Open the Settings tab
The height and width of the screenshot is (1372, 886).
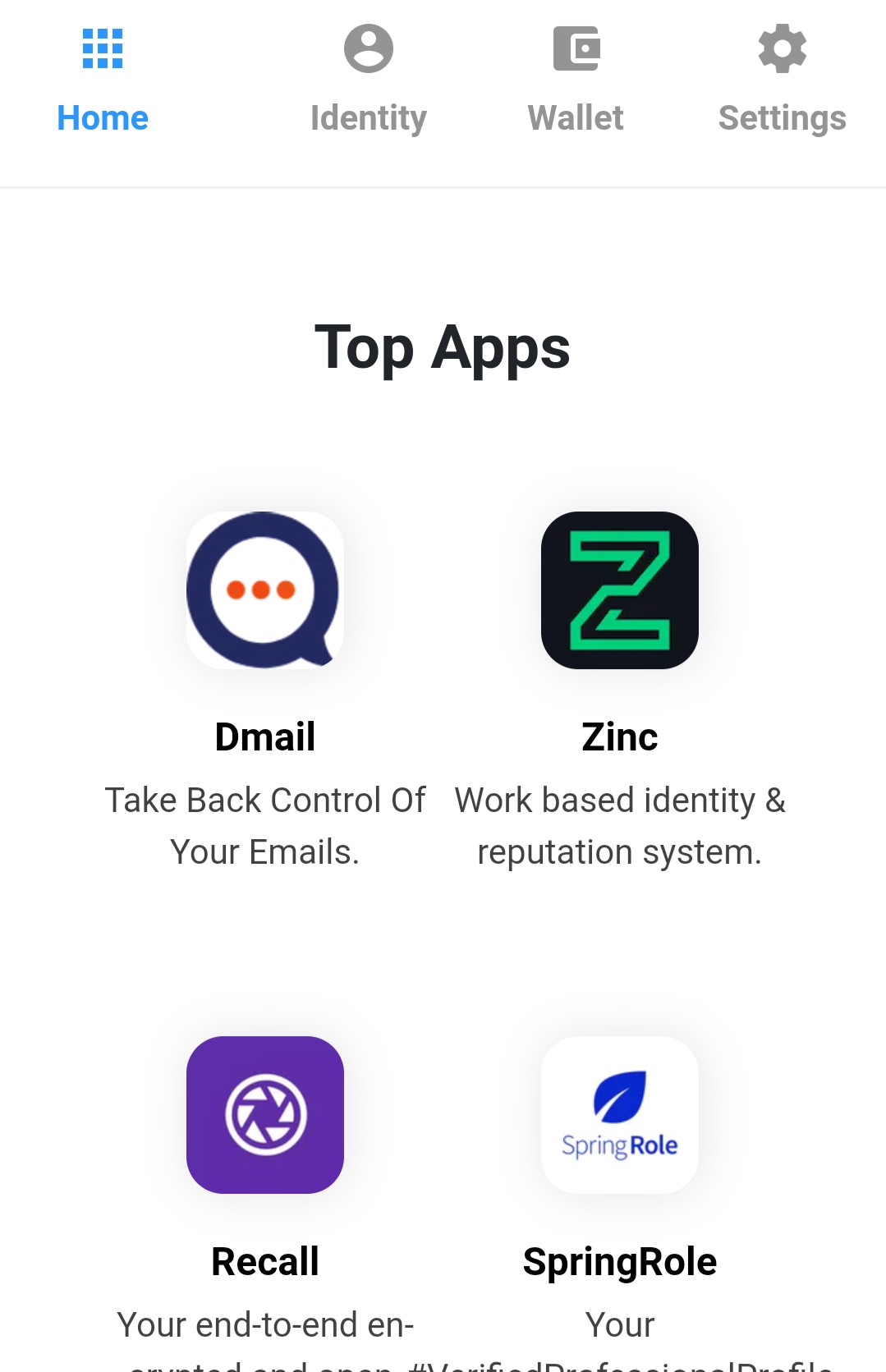pos(782,80)
